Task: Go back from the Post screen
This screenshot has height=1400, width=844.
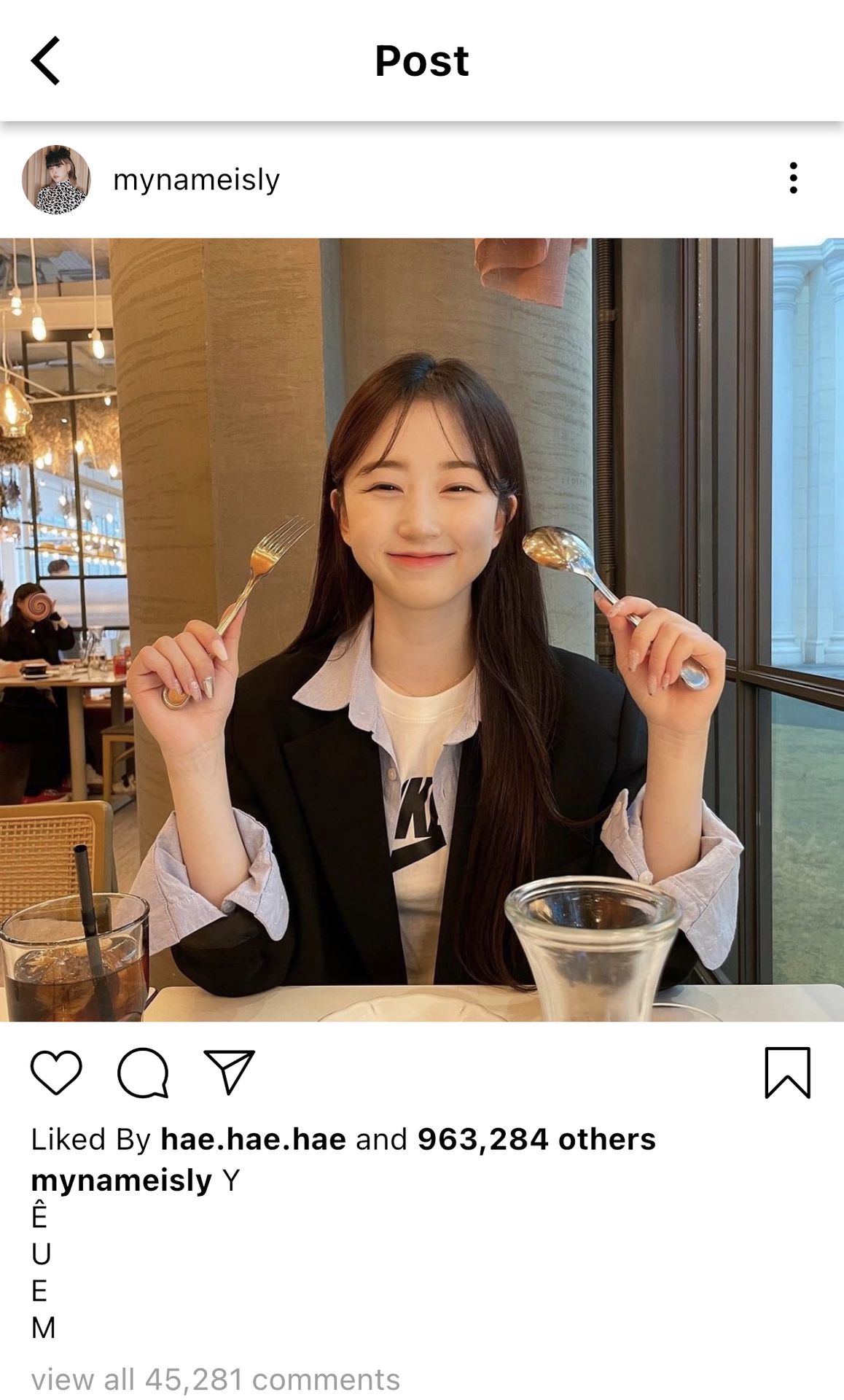Action: pos(46,61)
